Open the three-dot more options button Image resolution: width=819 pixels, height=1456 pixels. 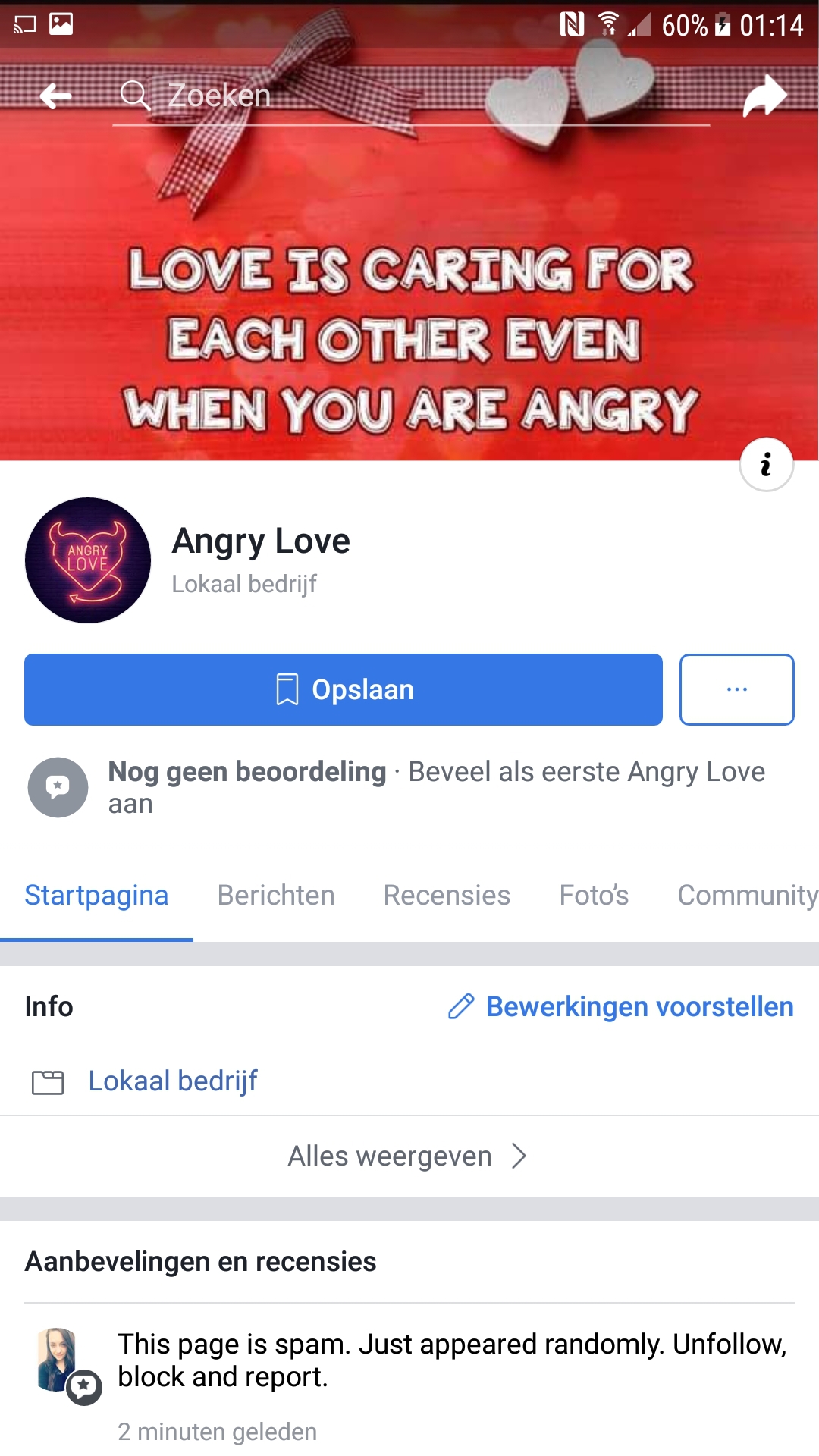pyautogui.click(x=736, y=689)
